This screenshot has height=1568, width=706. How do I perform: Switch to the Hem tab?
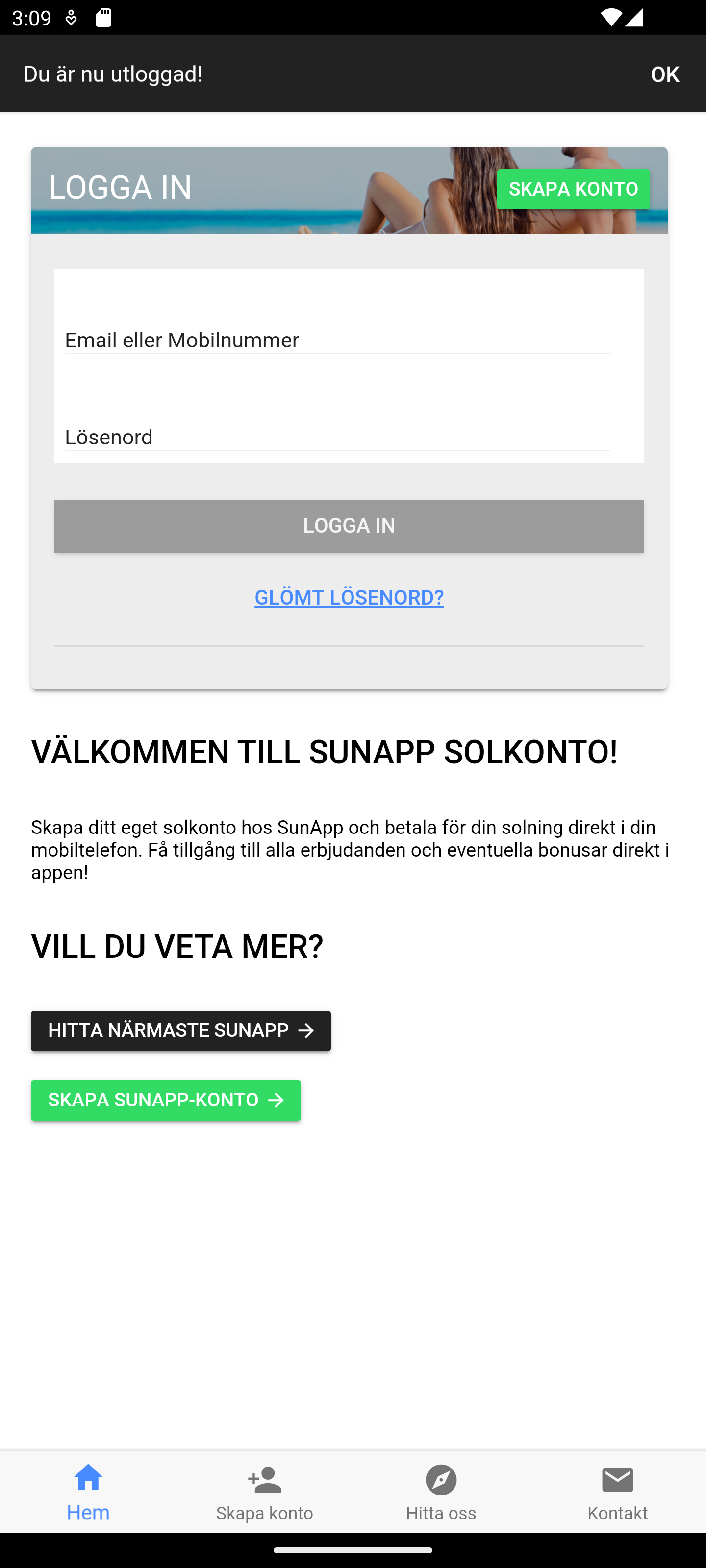pyautogui.click(x=88, y=1491)
